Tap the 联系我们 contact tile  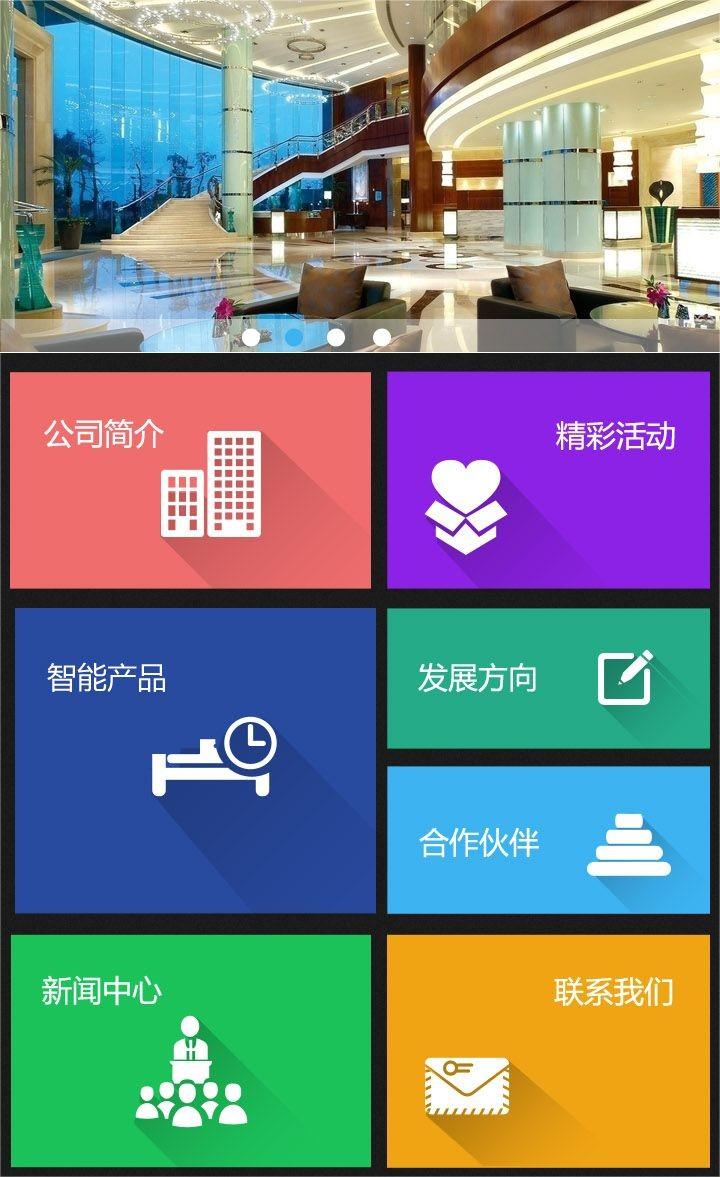pos(548,1050)
